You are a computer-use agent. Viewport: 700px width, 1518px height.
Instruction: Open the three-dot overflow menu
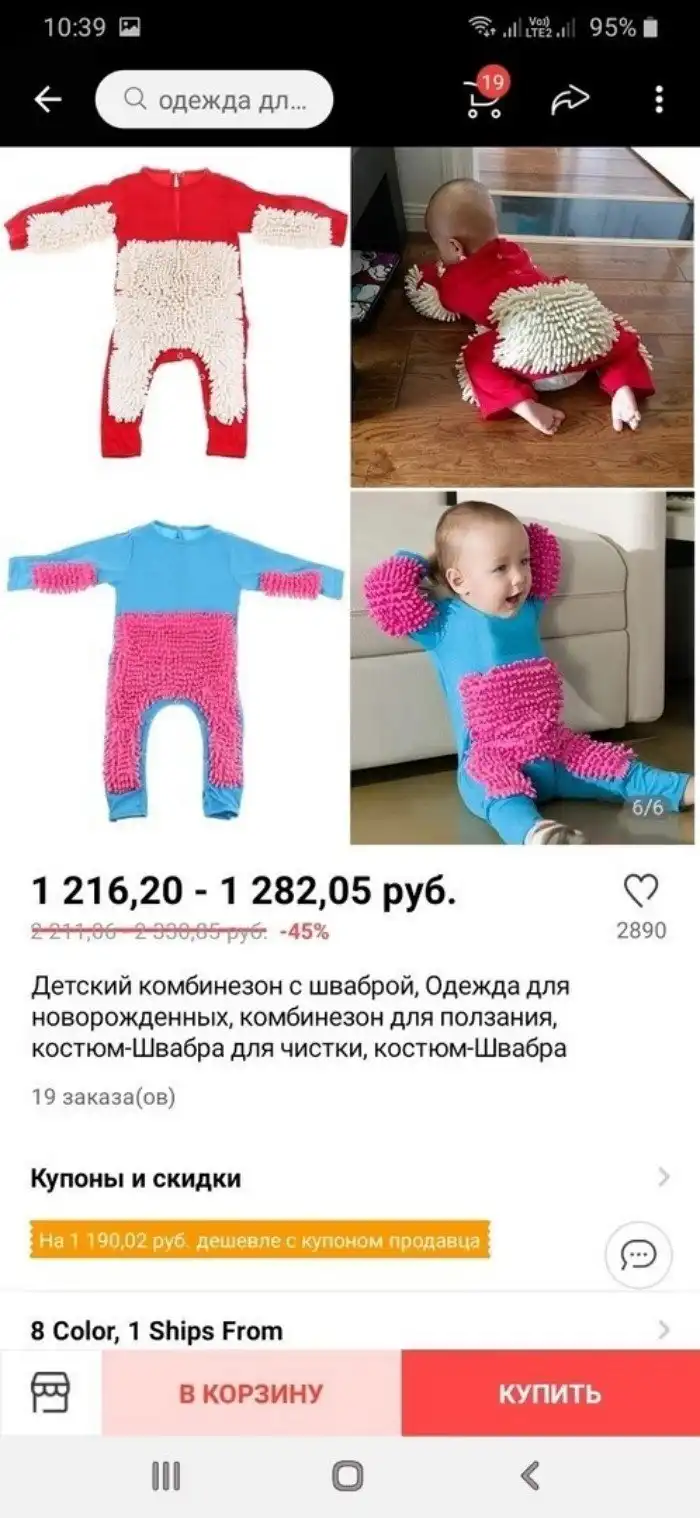click(658, 99)
